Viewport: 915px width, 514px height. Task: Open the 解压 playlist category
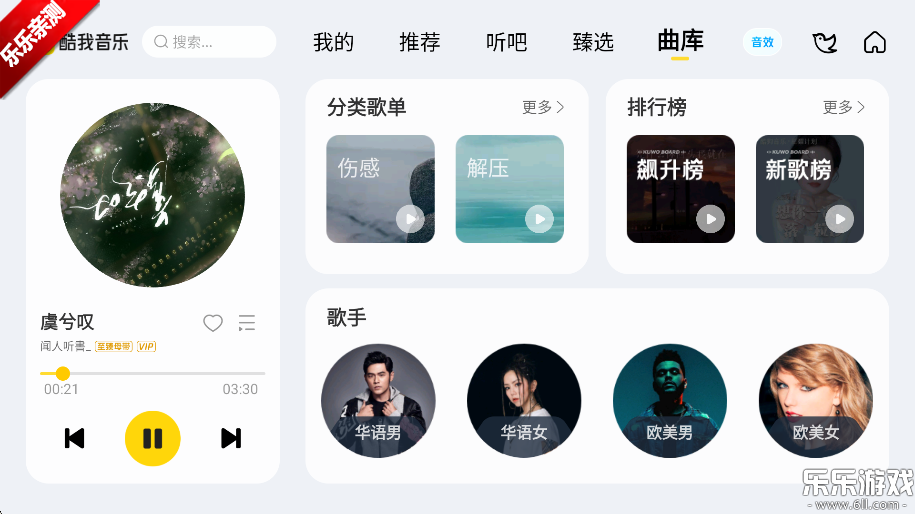(509, 189)
